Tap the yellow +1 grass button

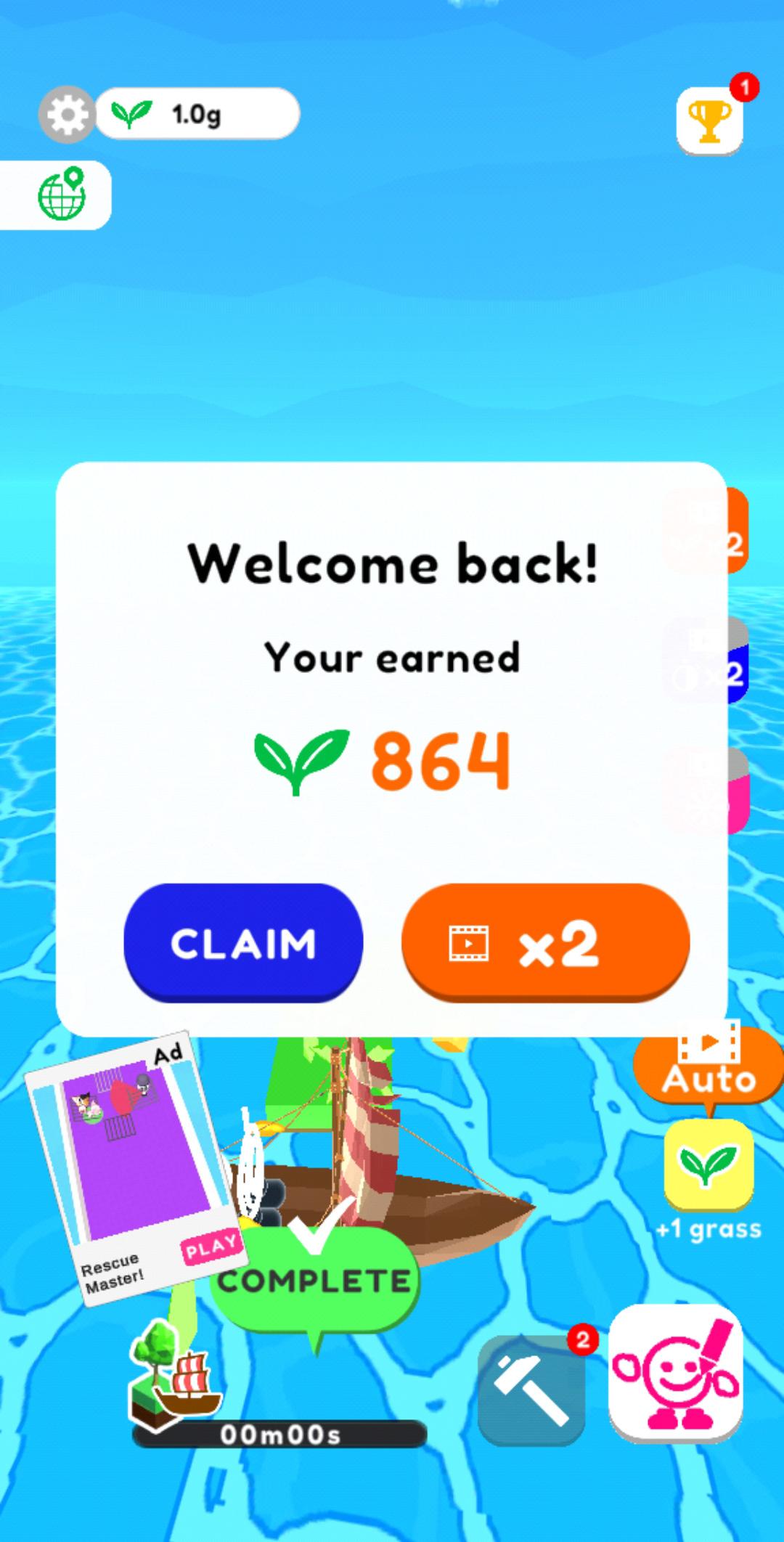click(709, 1164)
